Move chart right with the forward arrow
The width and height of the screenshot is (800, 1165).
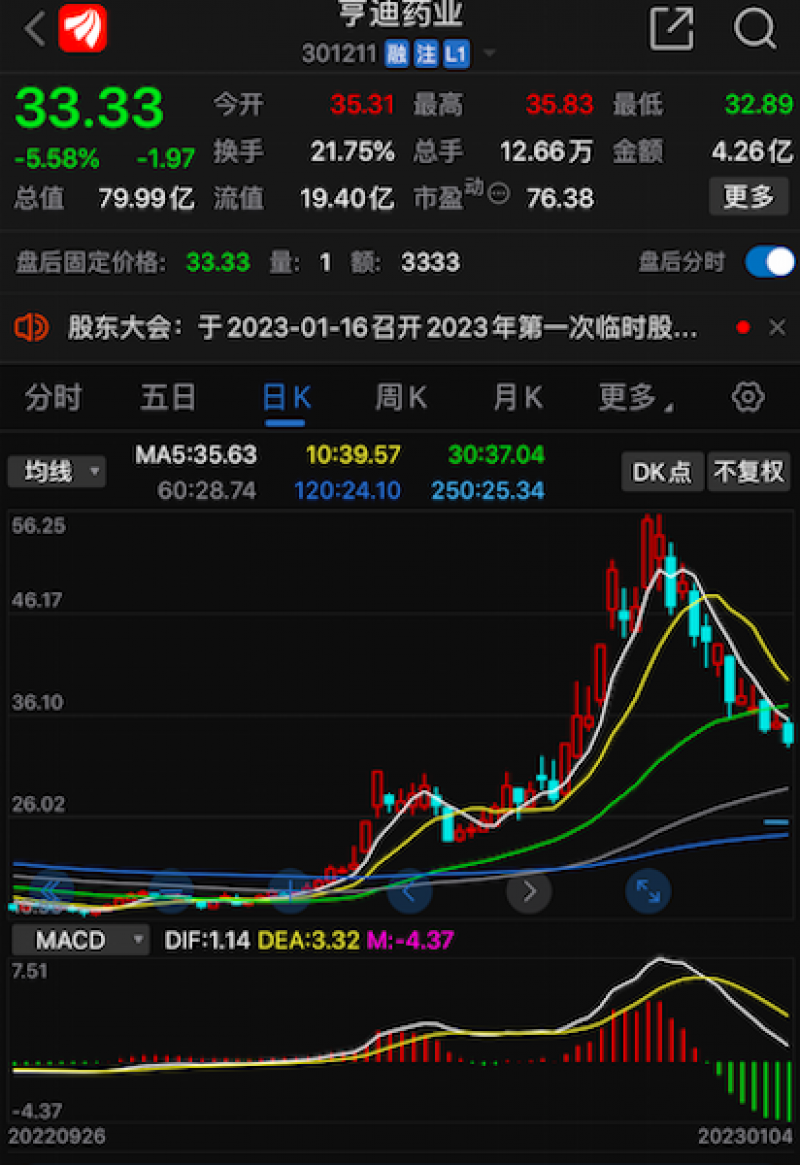click(530, 890)
